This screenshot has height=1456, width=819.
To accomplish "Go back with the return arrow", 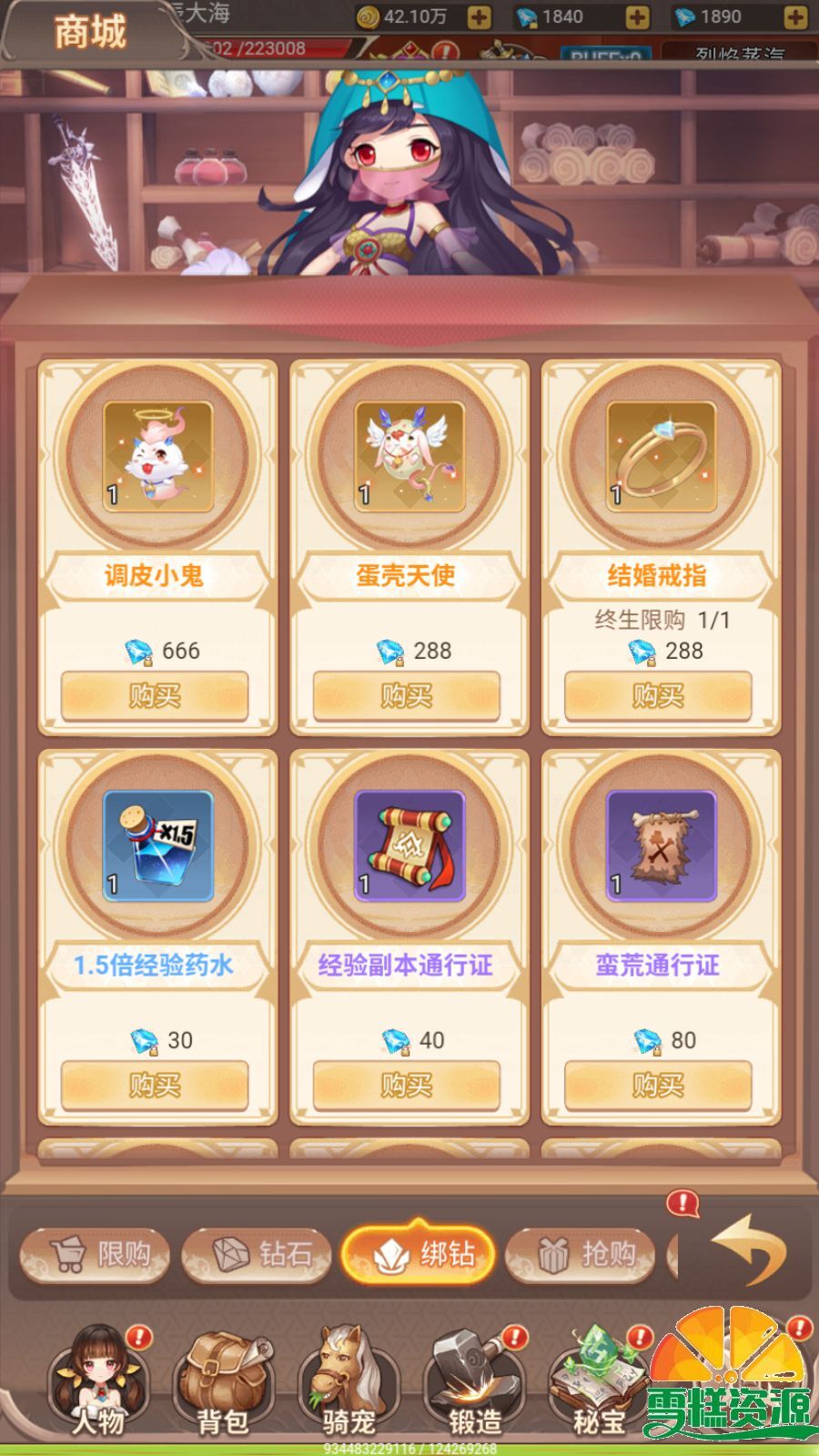I will (x=748, y=1251).
